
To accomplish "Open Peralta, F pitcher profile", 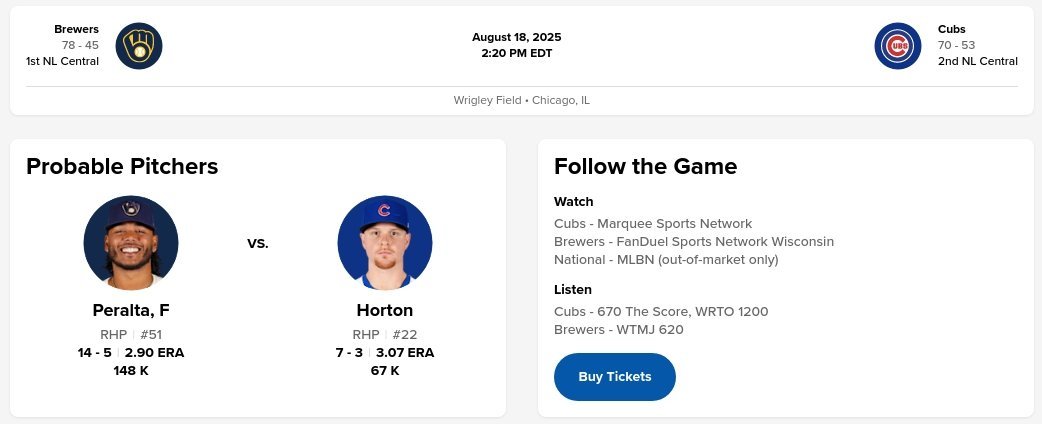I will (x=131, y=310).
